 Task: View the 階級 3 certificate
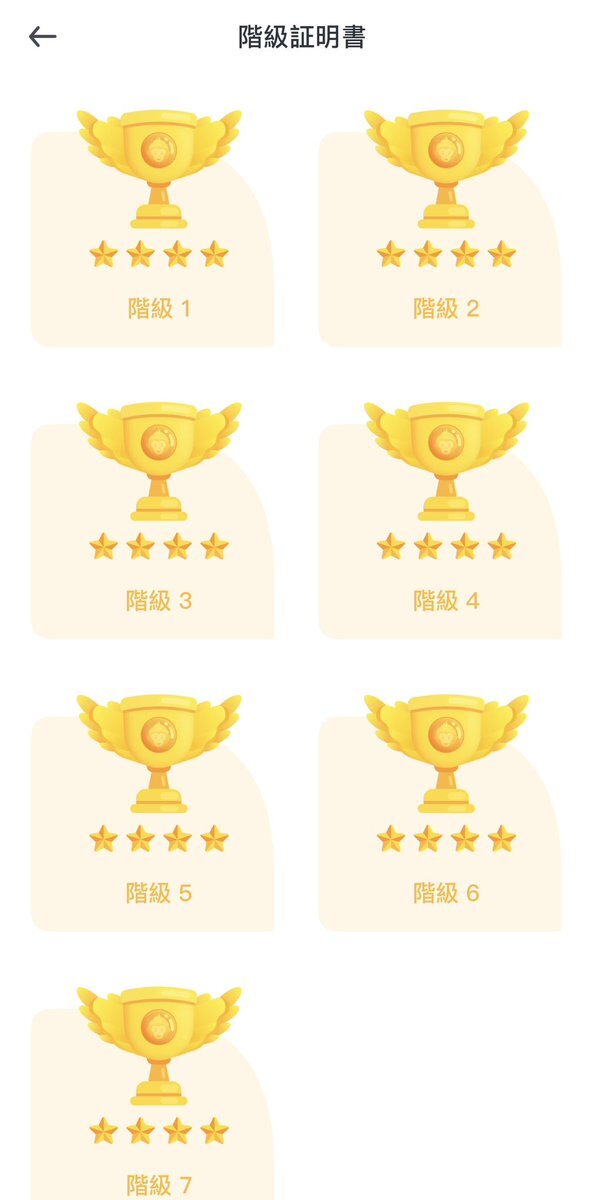coord(153,532)
